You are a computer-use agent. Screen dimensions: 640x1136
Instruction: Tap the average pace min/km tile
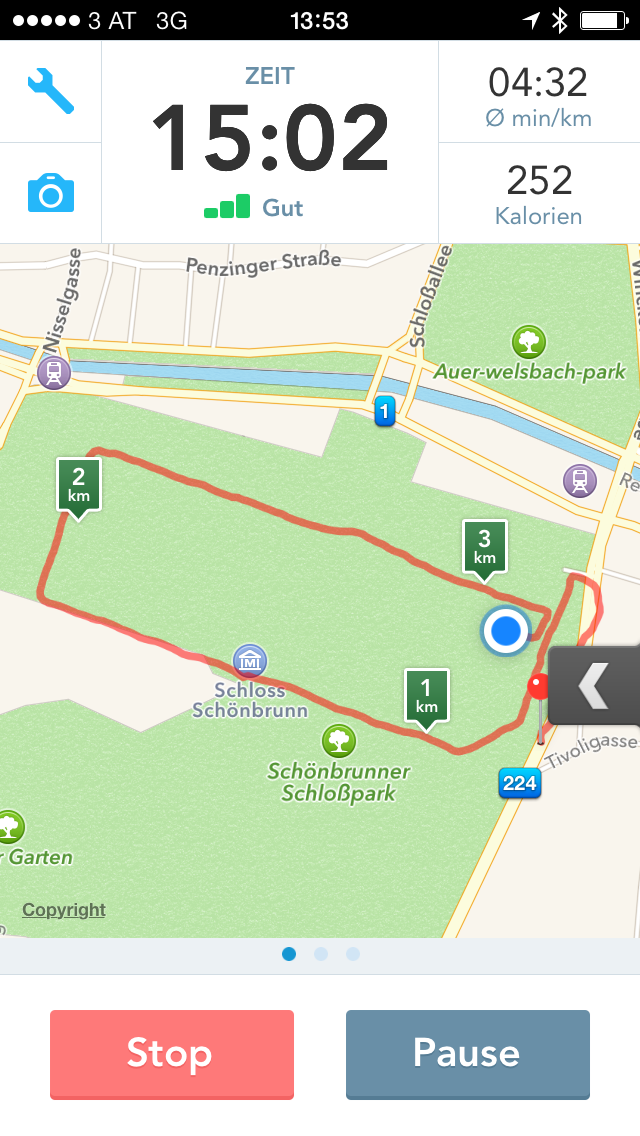539,95
